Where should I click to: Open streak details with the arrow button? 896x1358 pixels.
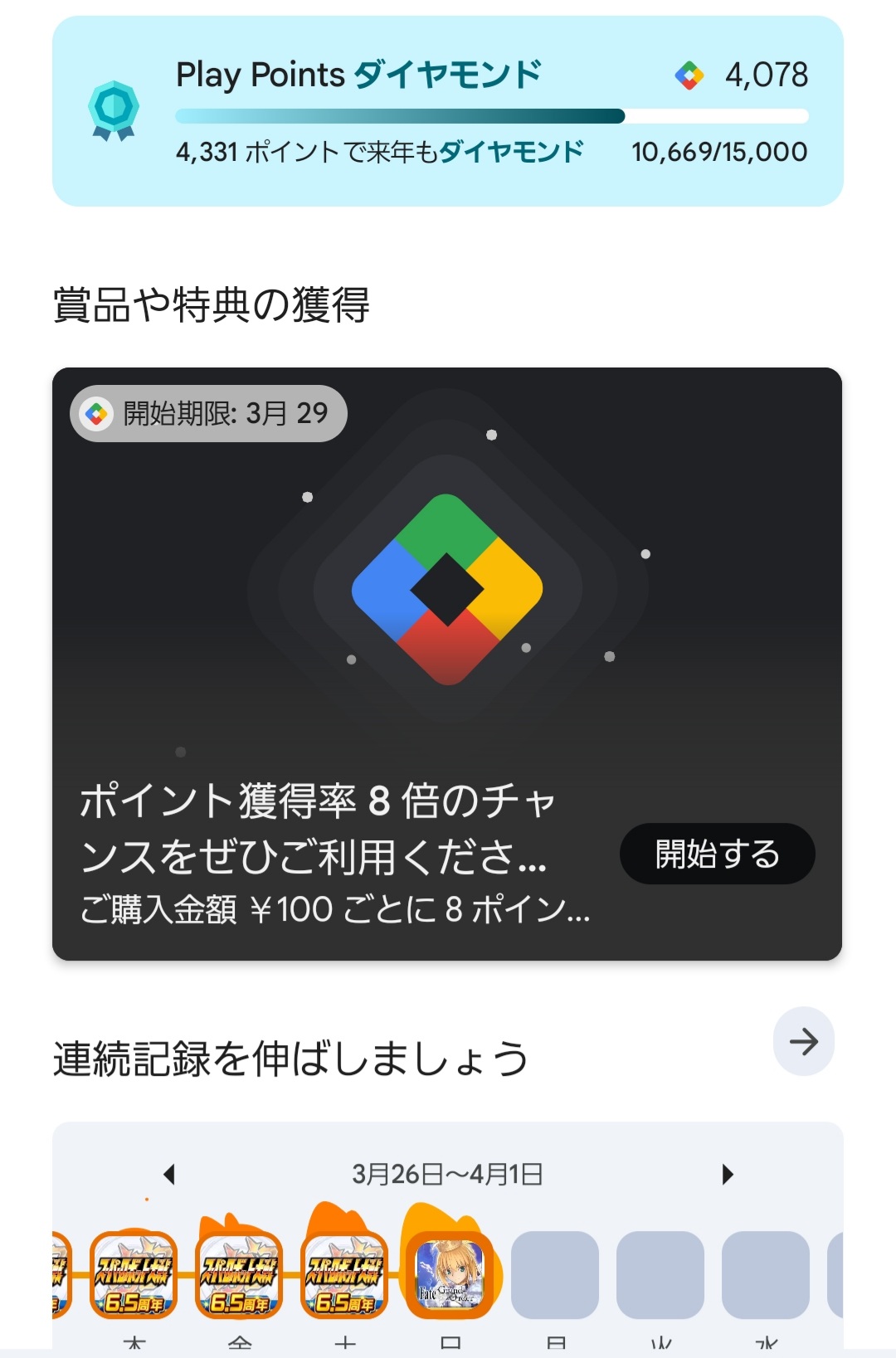tap(803, 1041)
